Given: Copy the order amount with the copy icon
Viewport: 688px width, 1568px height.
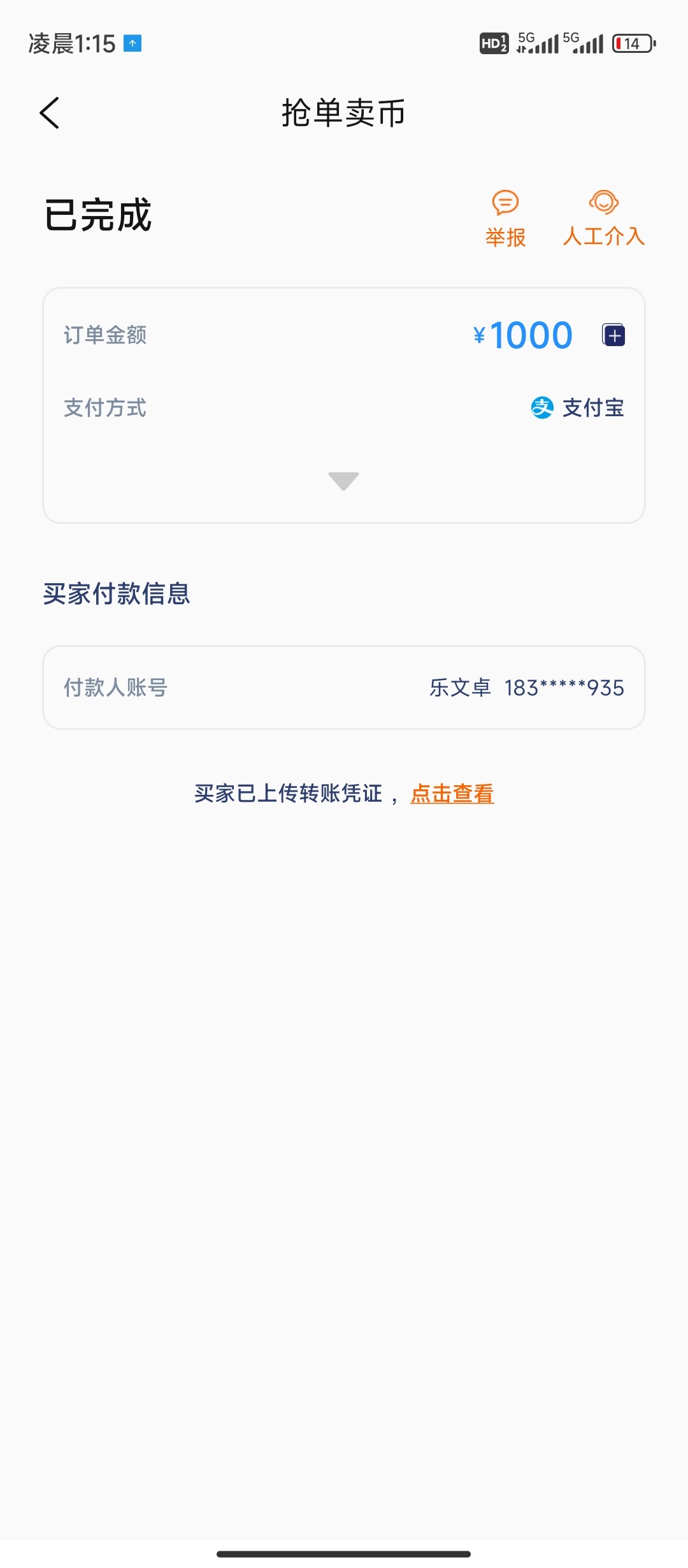Looking at the screenshot, I should click(613, 335).
